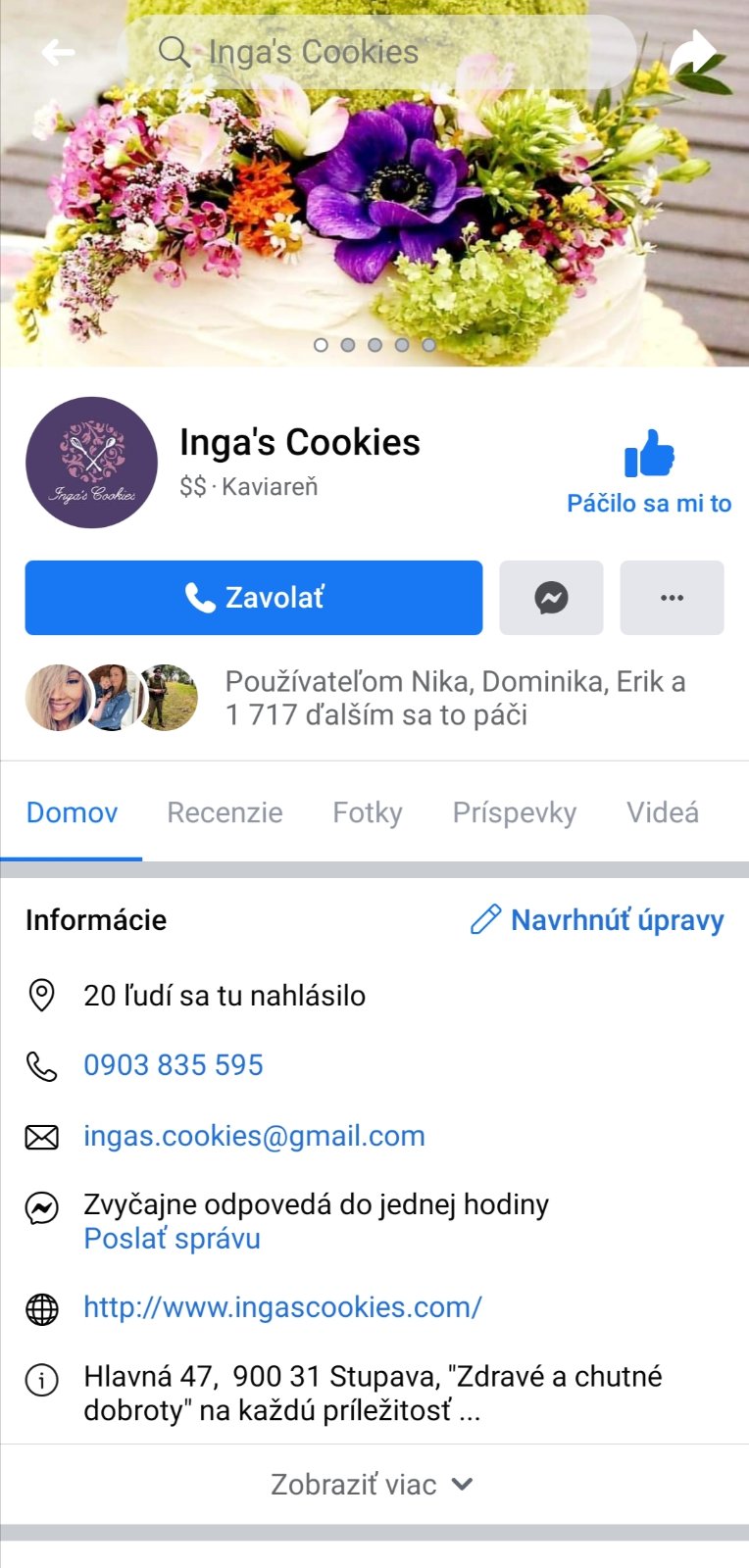Open the ingascookies.com website link
The height and width of the screenshot is (1568, 749).
[282, 1307]
